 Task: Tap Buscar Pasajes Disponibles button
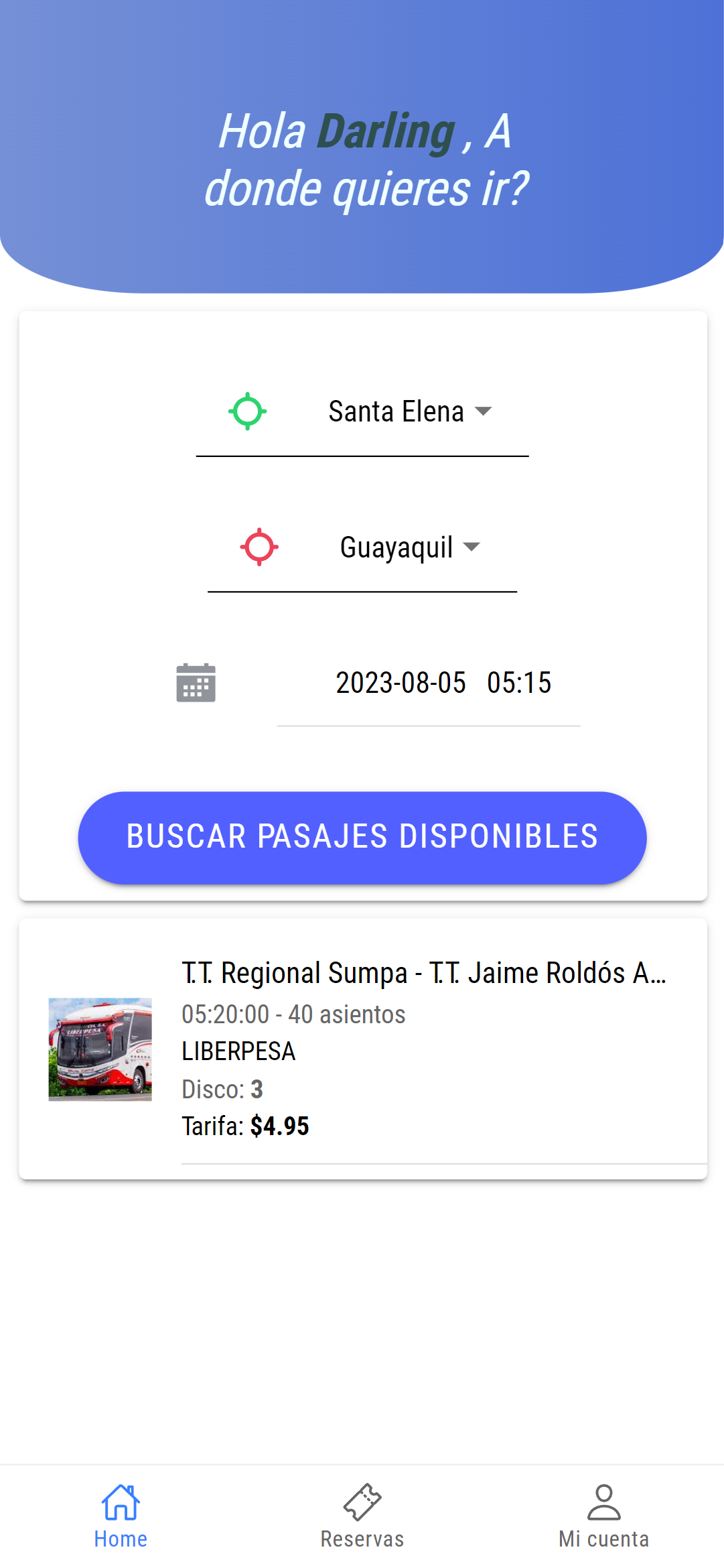click(x=362, y=838)
